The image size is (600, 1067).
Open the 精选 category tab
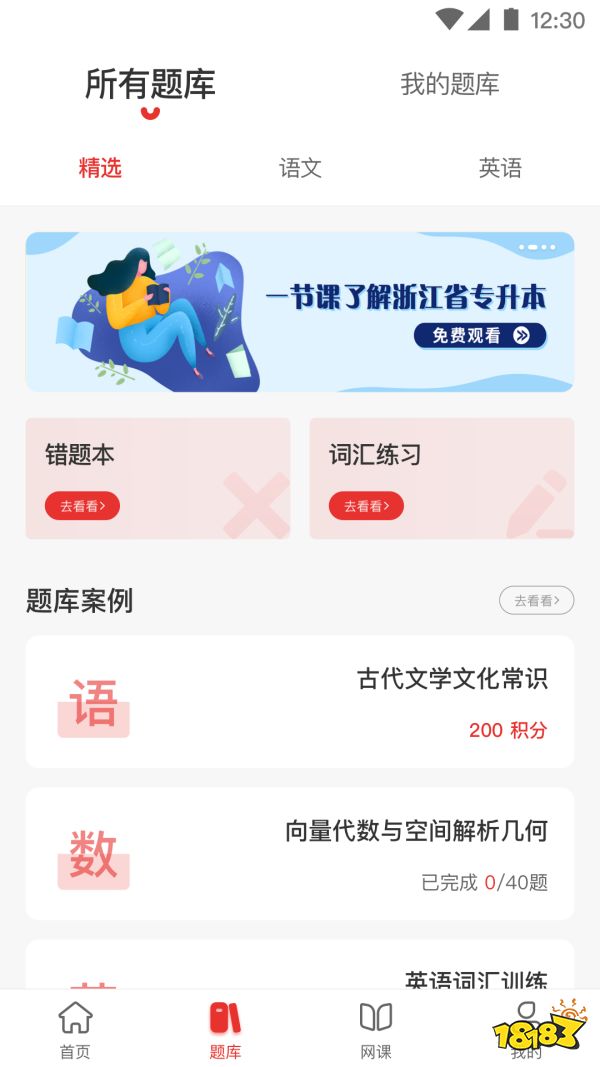[x=100, y=167]
